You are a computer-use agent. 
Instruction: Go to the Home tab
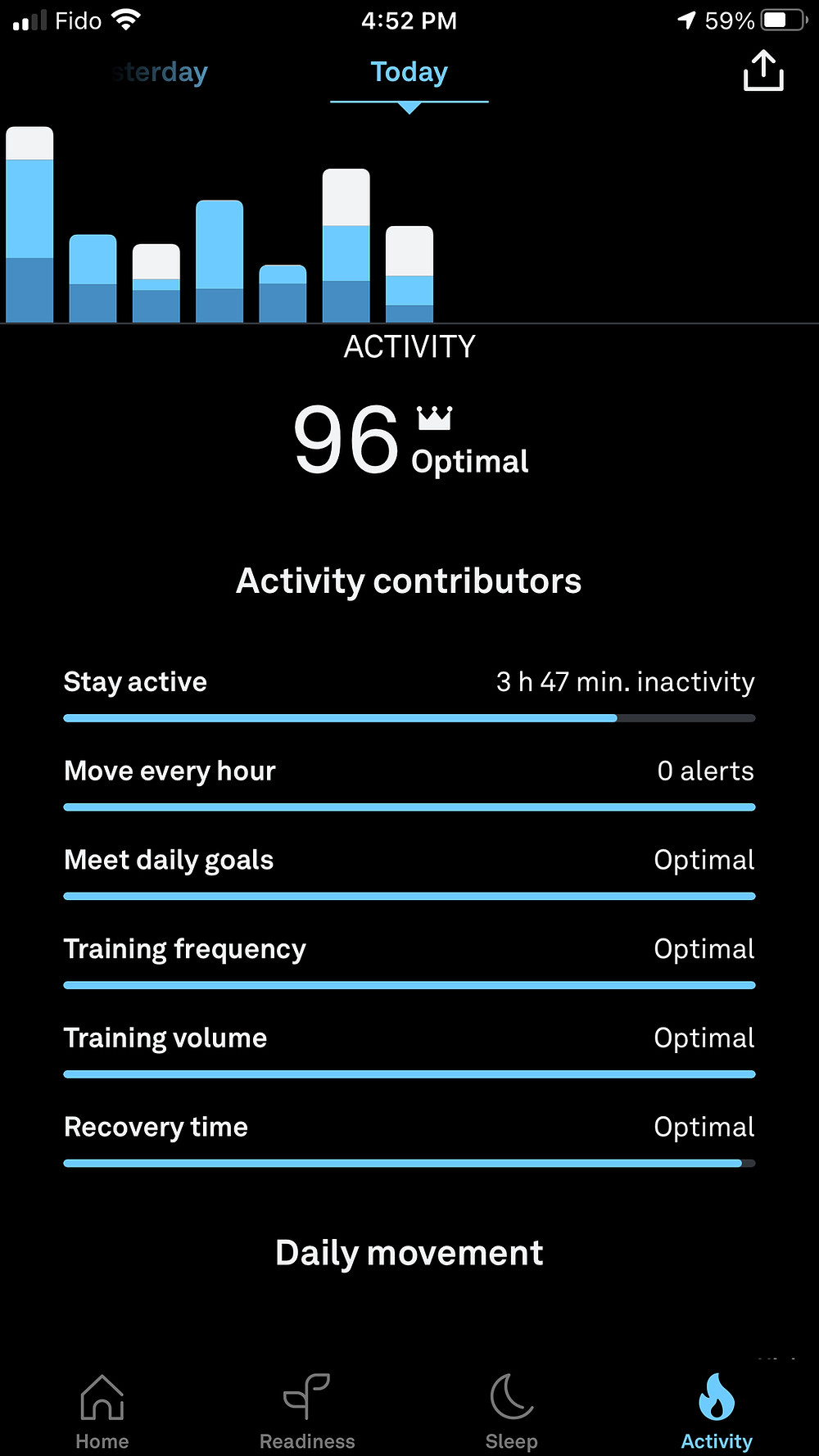tap(102, 1412)
